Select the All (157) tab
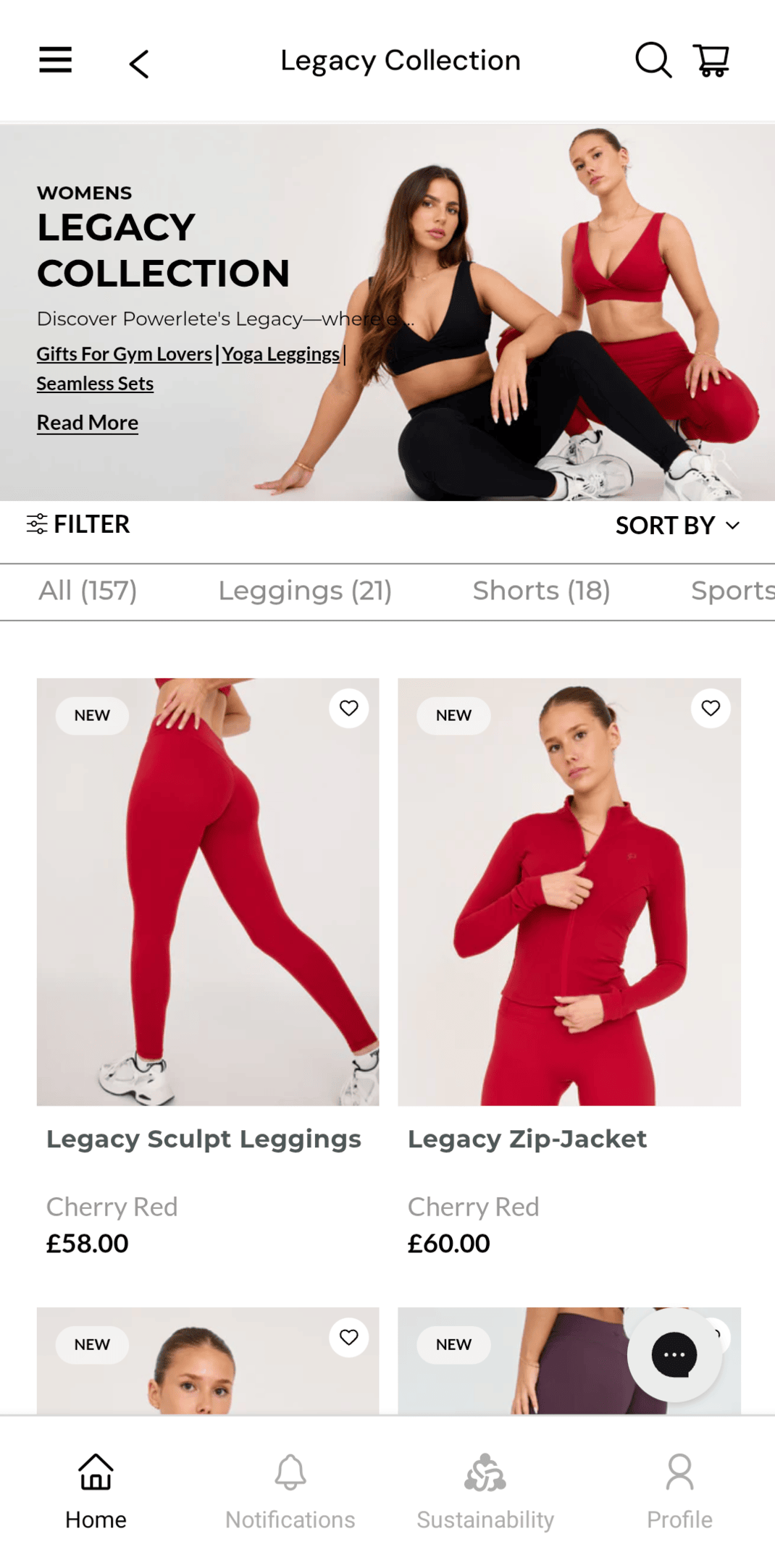The image size is (775, 1568). click(88, 591)
